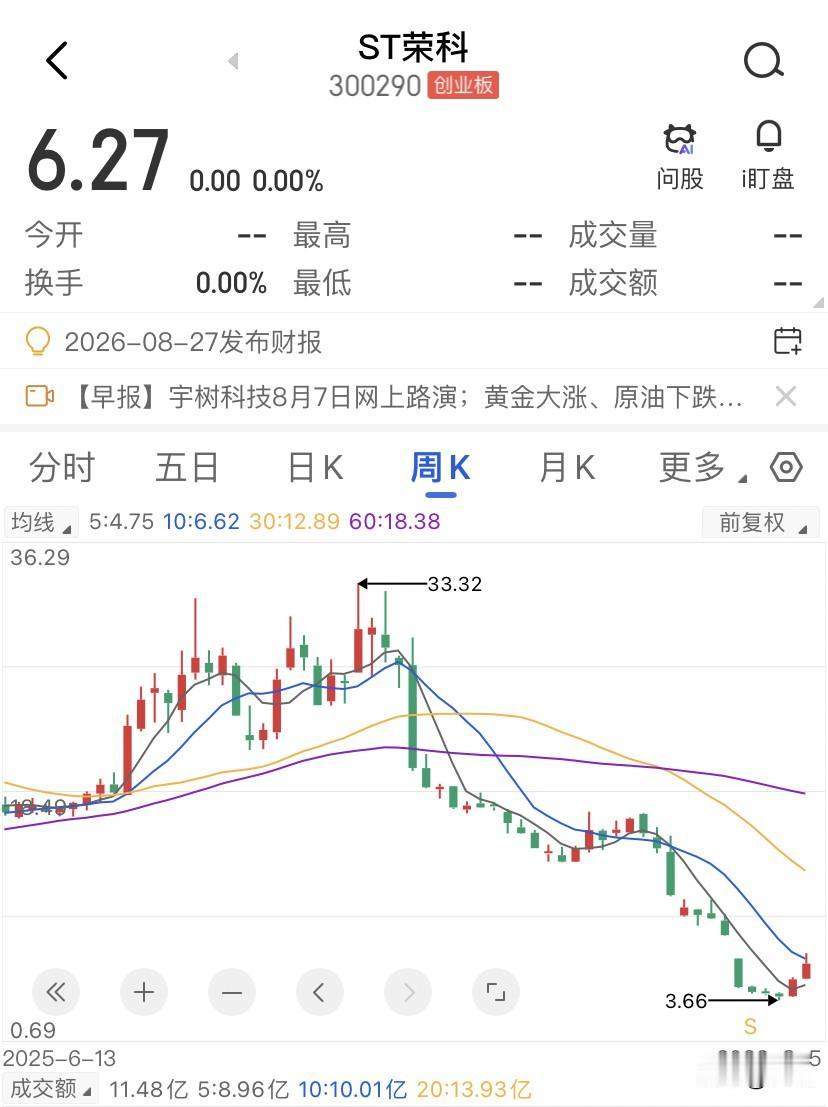Open the 前复权 adjustment dropdown
This screenshot has height=1107, width=828.
click(761, 522)
